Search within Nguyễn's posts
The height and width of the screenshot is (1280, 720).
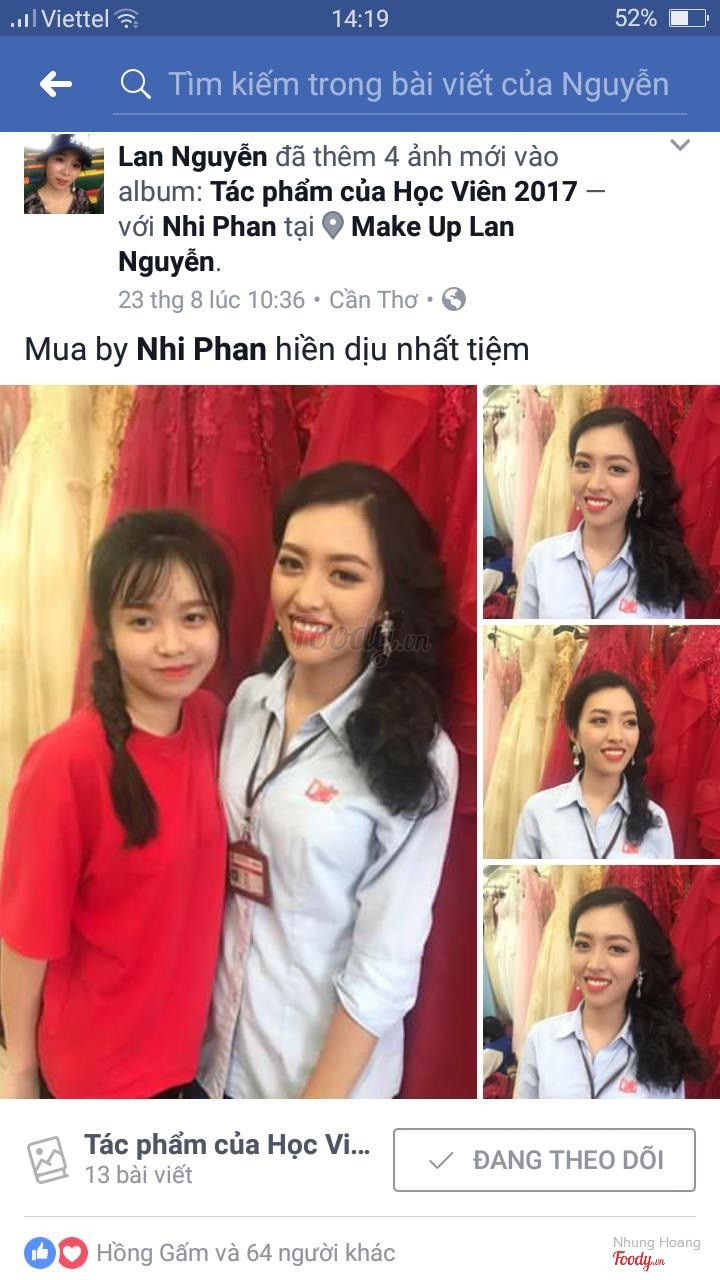[400, 85]
